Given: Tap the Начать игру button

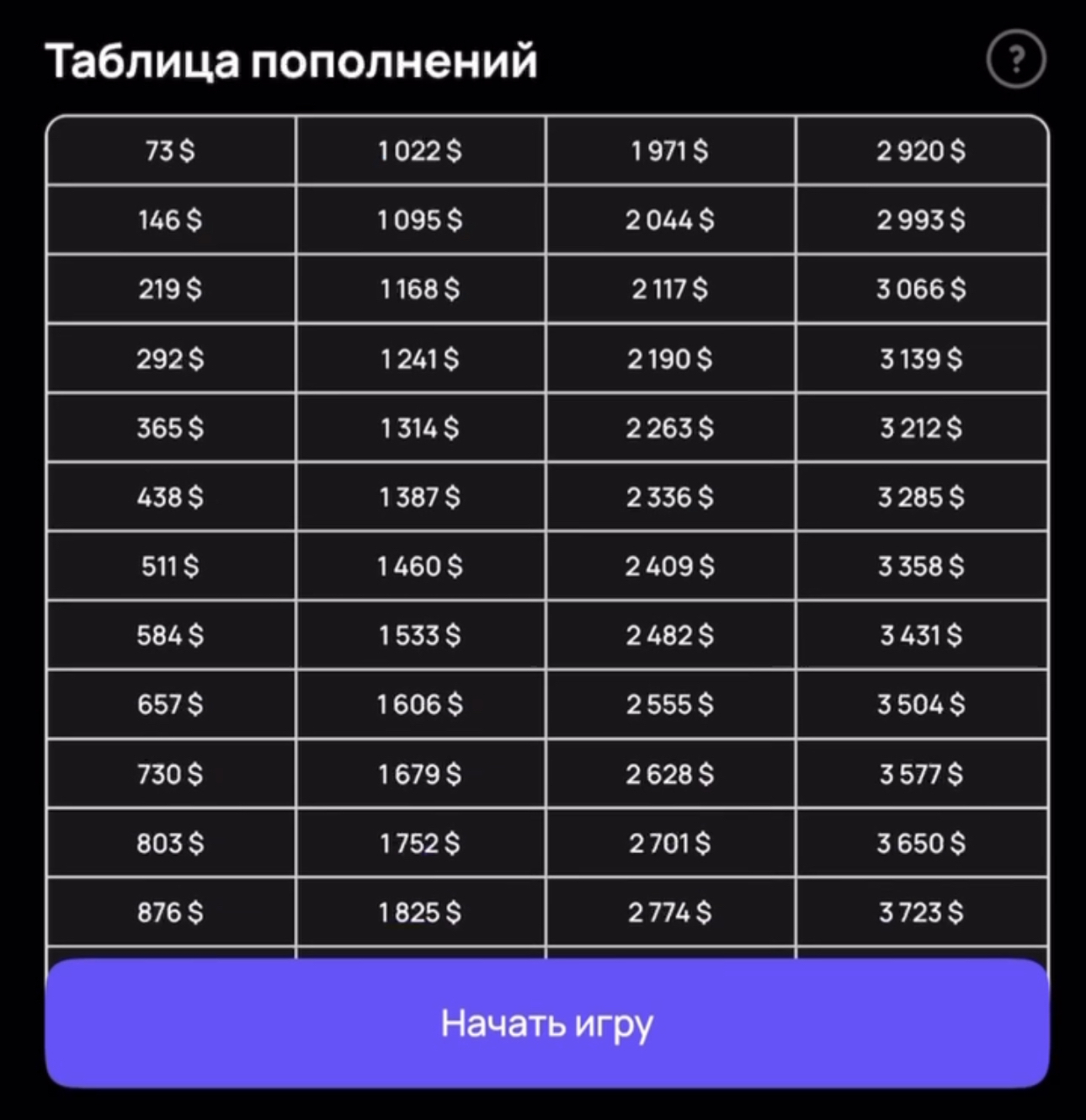Looking at the screenshot, I should click(547, 1023).
